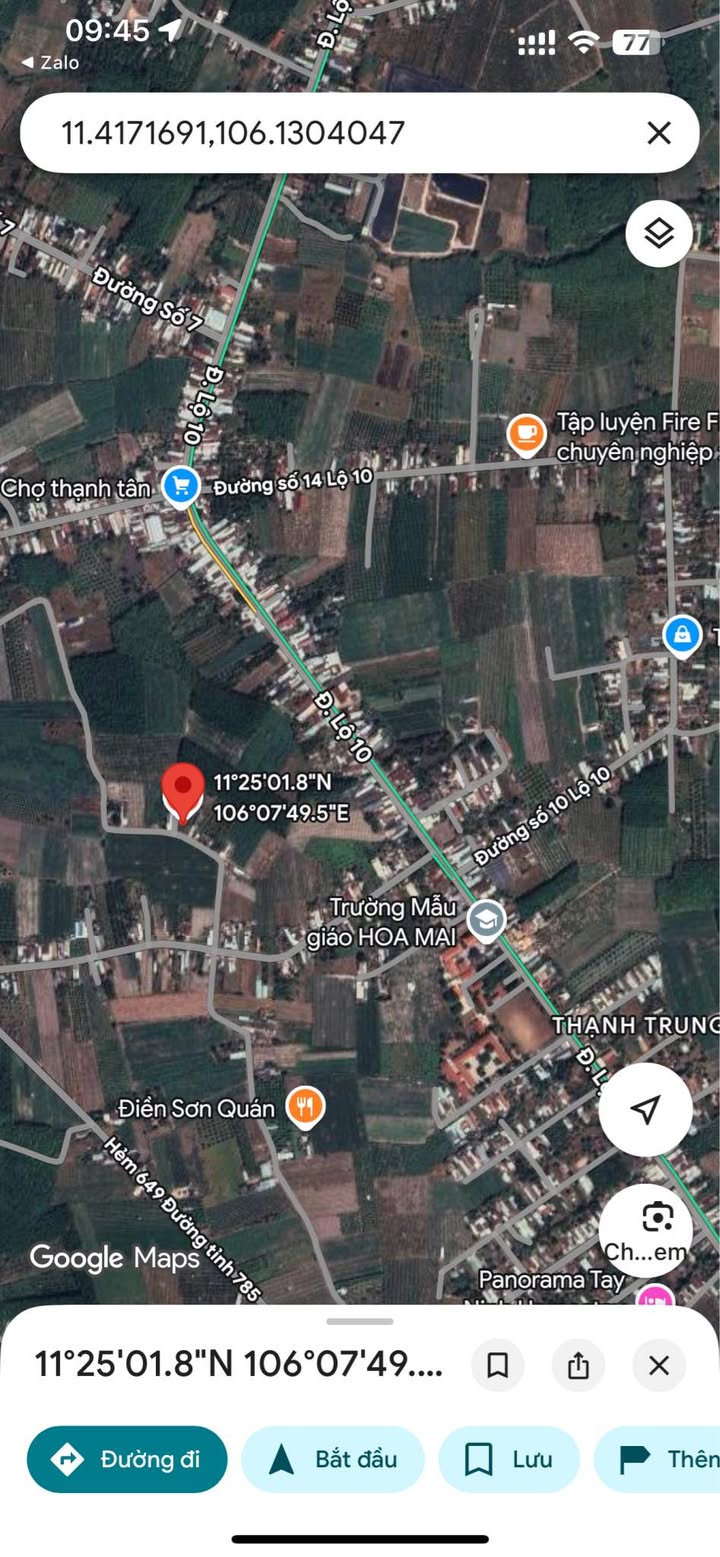
Task: Open Chợ thạnh tân map marker
Action: pyautogui.click(x=181, y=488)
